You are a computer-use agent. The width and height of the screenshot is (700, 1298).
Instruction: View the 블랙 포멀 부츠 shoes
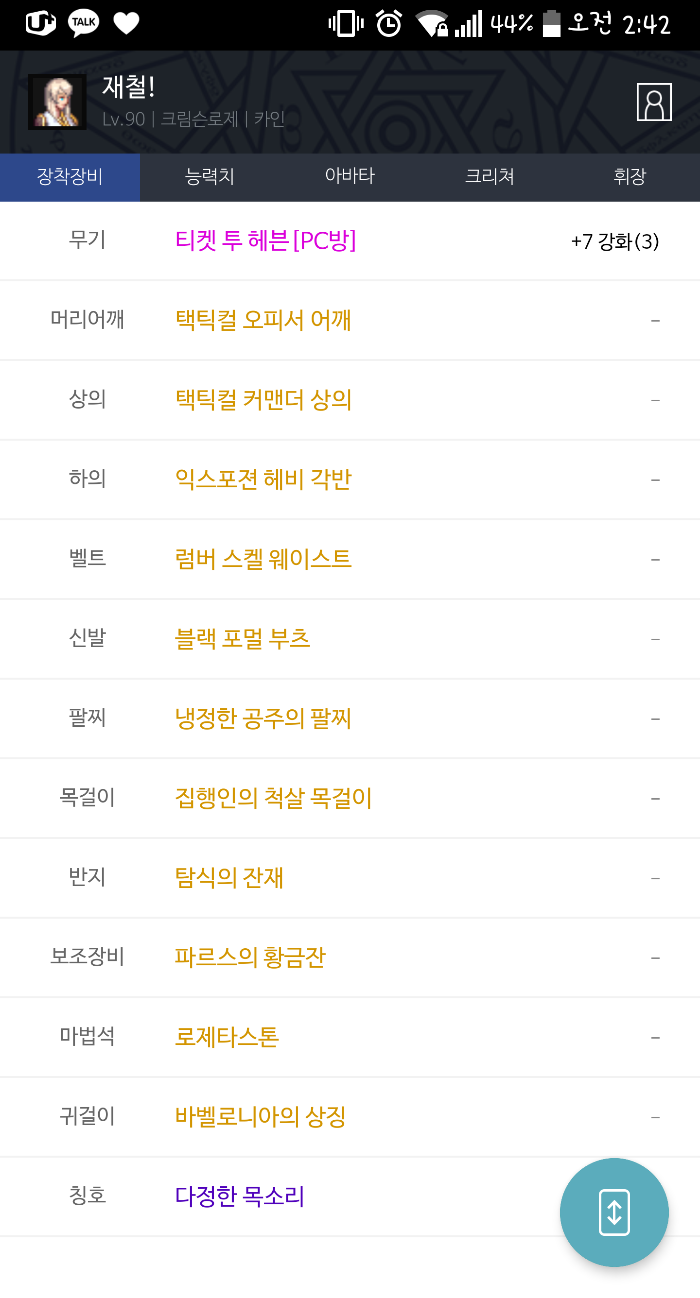(243, 638)
